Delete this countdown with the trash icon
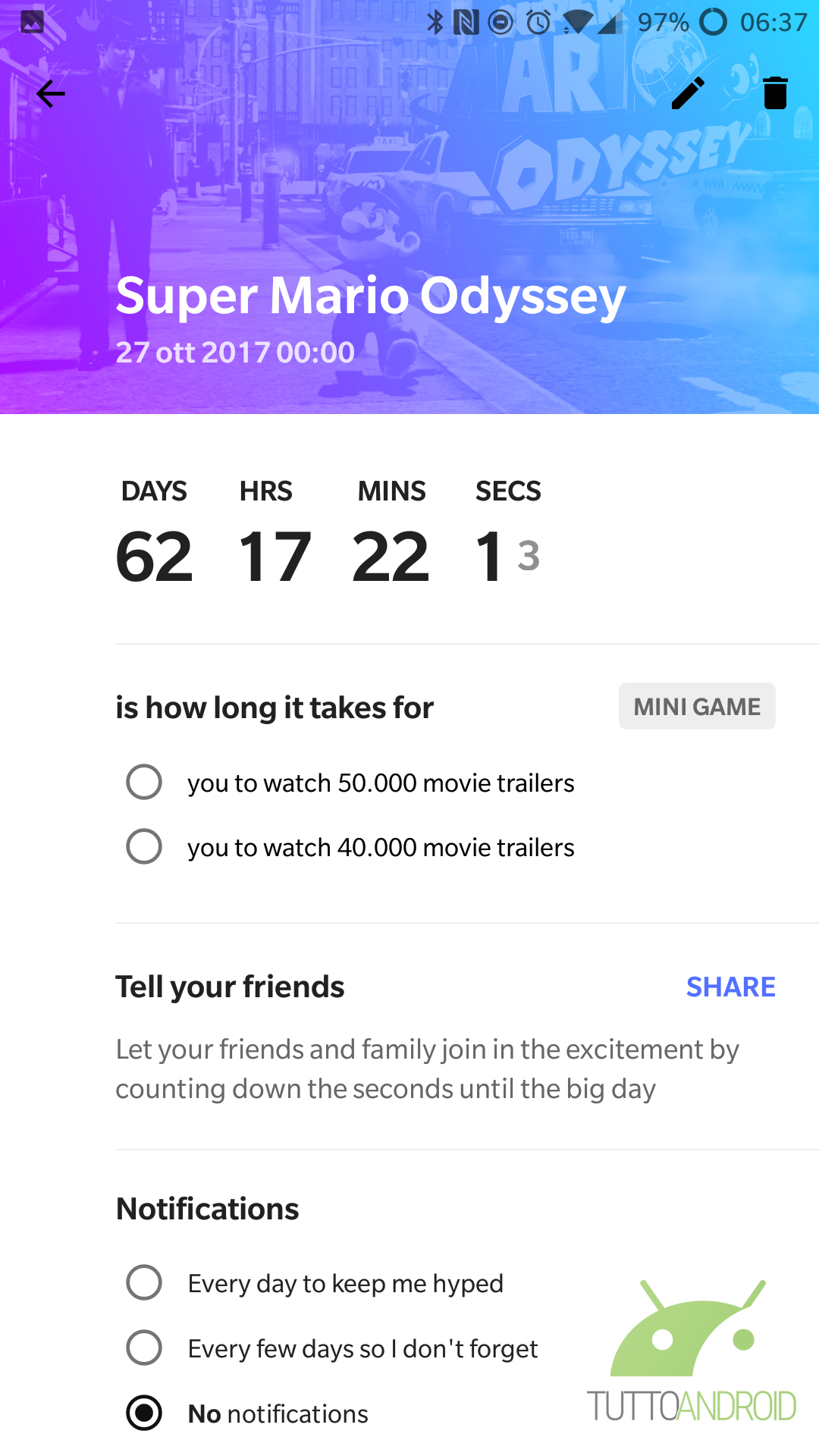 point(775,93)
